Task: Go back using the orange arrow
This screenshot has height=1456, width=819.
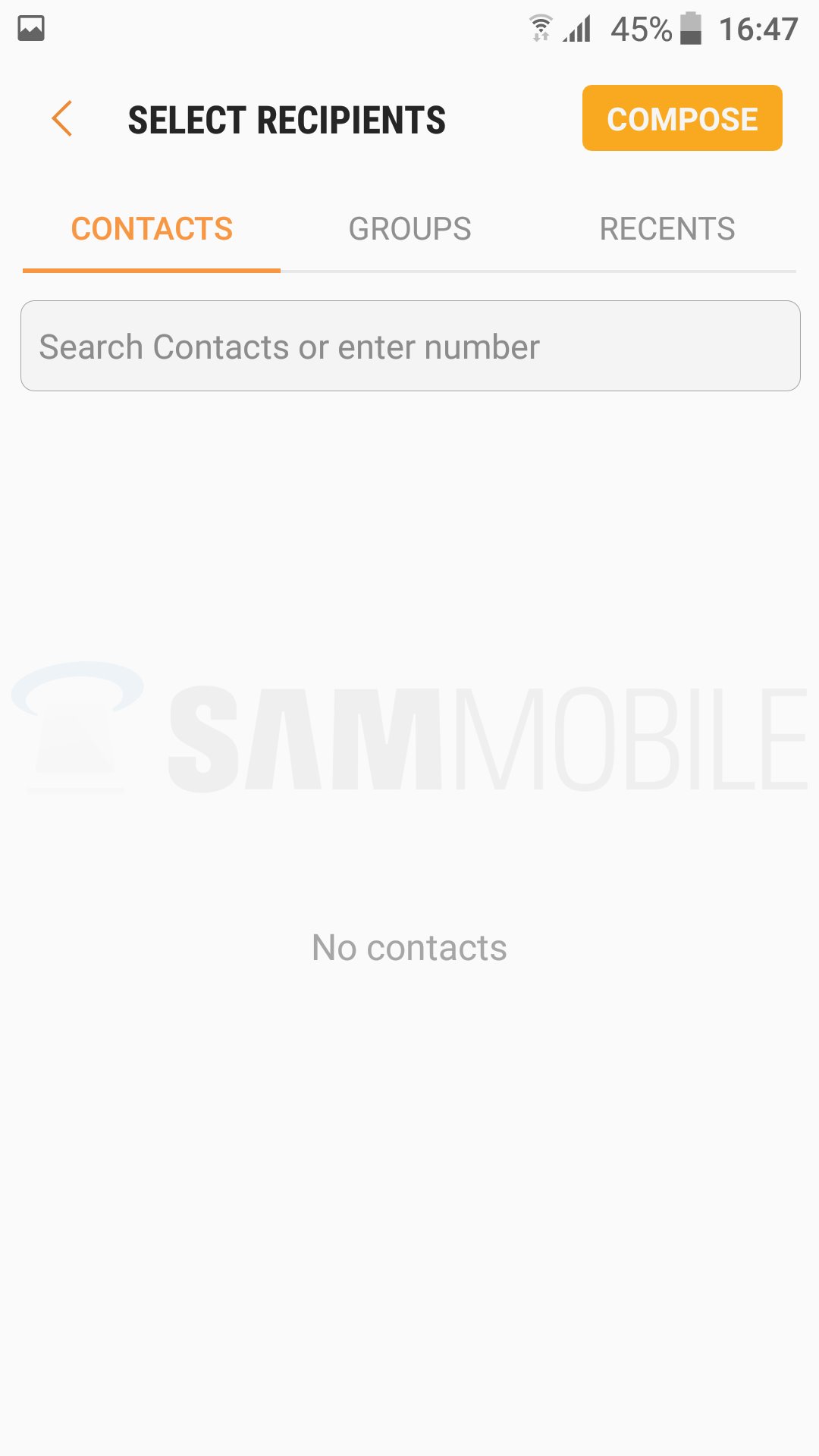Action: 62,119
